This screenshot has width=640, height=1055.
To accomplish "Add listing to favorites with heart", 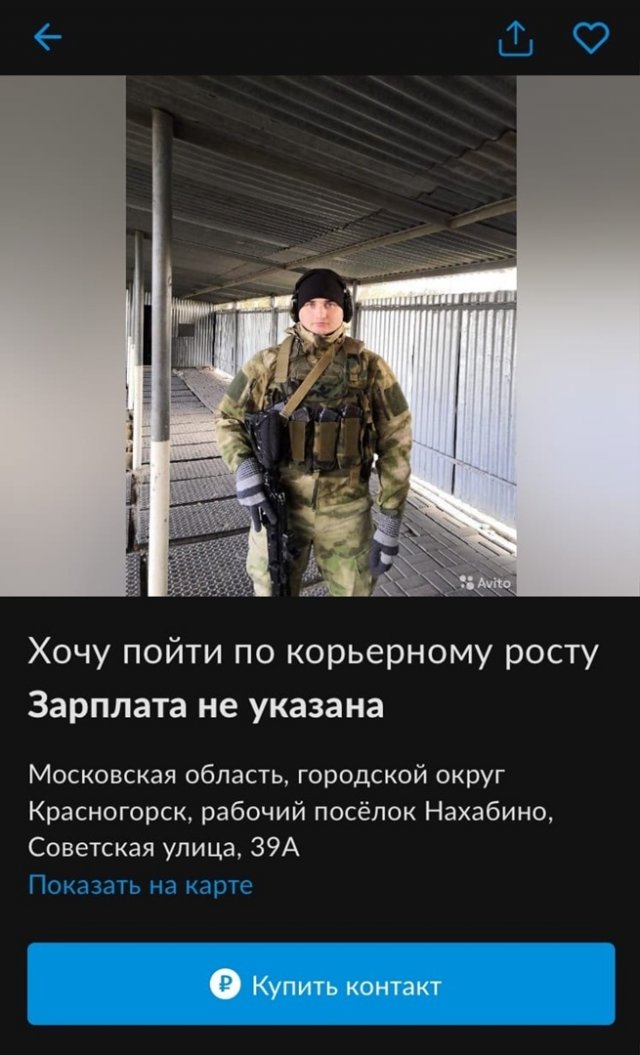I will tap(590, 38).
